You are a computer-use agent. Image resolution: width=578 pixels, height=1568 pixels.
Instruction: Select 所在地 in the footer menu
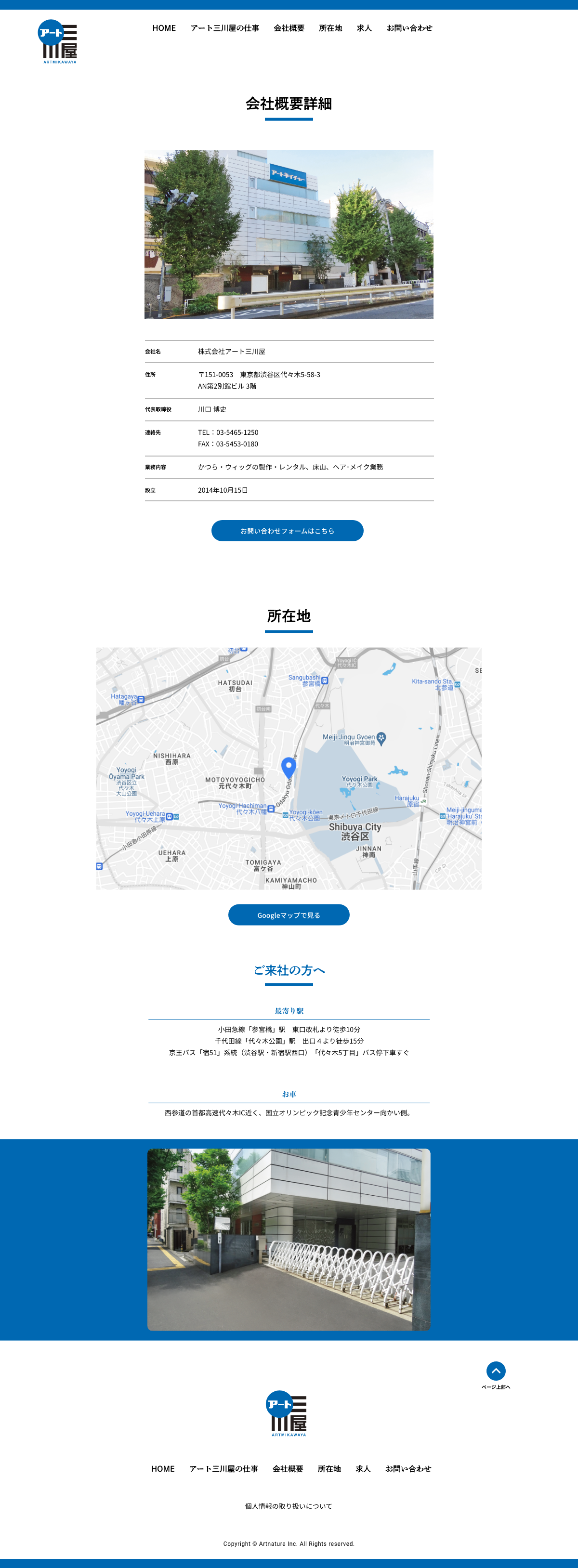(329, 1469)
